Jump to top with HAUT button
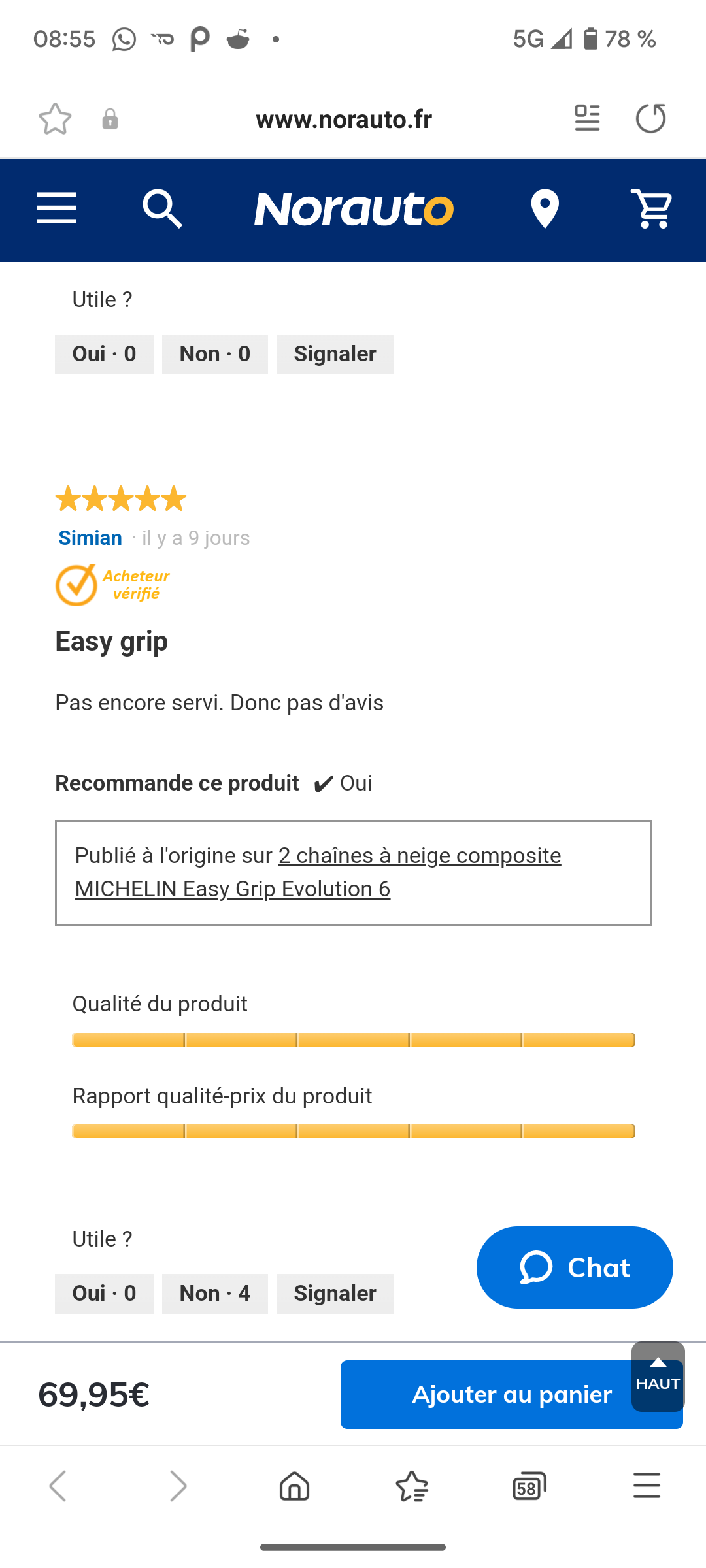Viewport: 706px width, 1568px height. tap(658, 1377)
